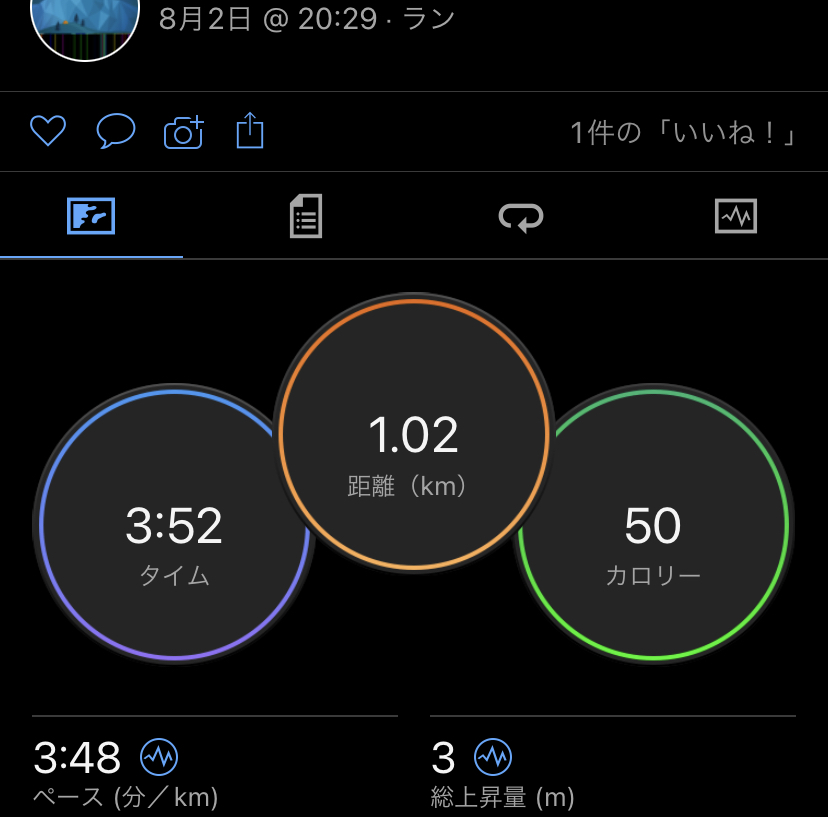Switch to the charts tab
This screenshot has width=828, height=817.
(x=736, y=216)
